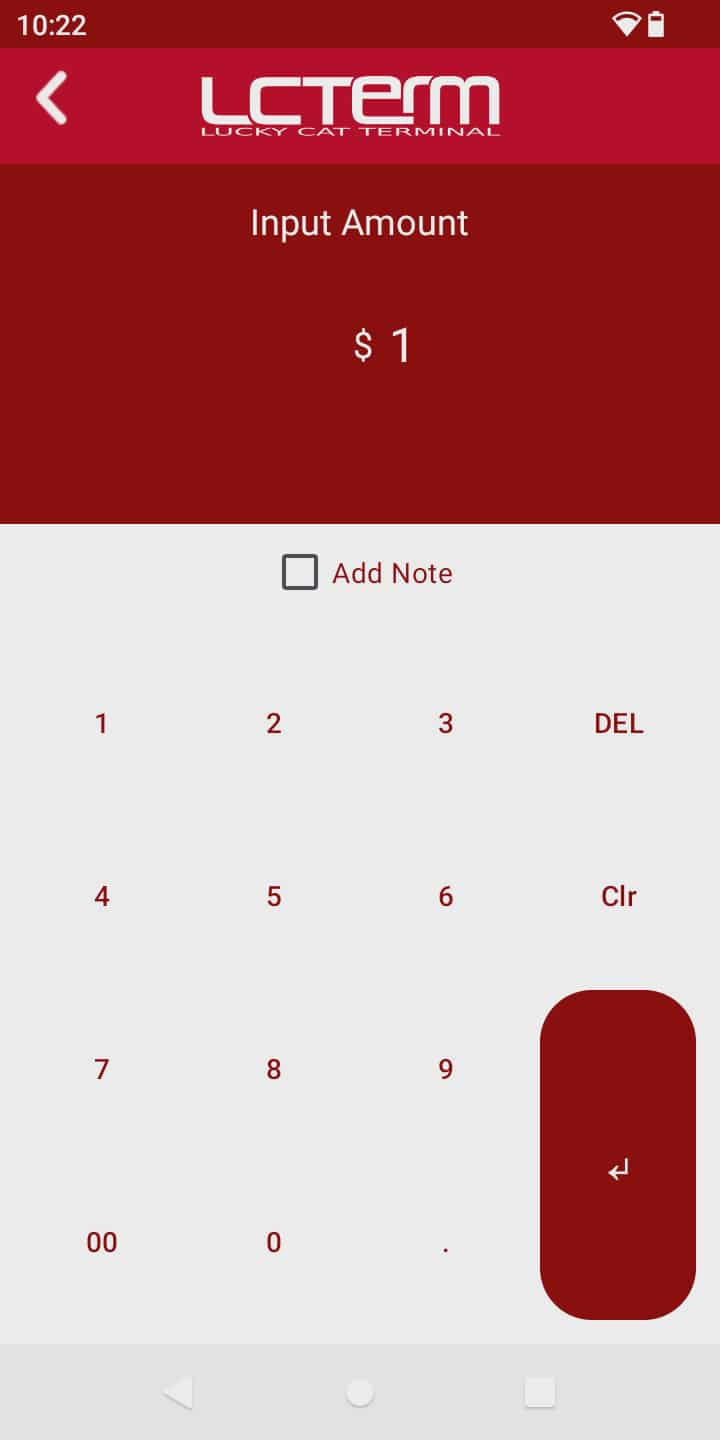The image size is (720, 1440).
Task: Clear the amount with Clr
Action: 618,897
